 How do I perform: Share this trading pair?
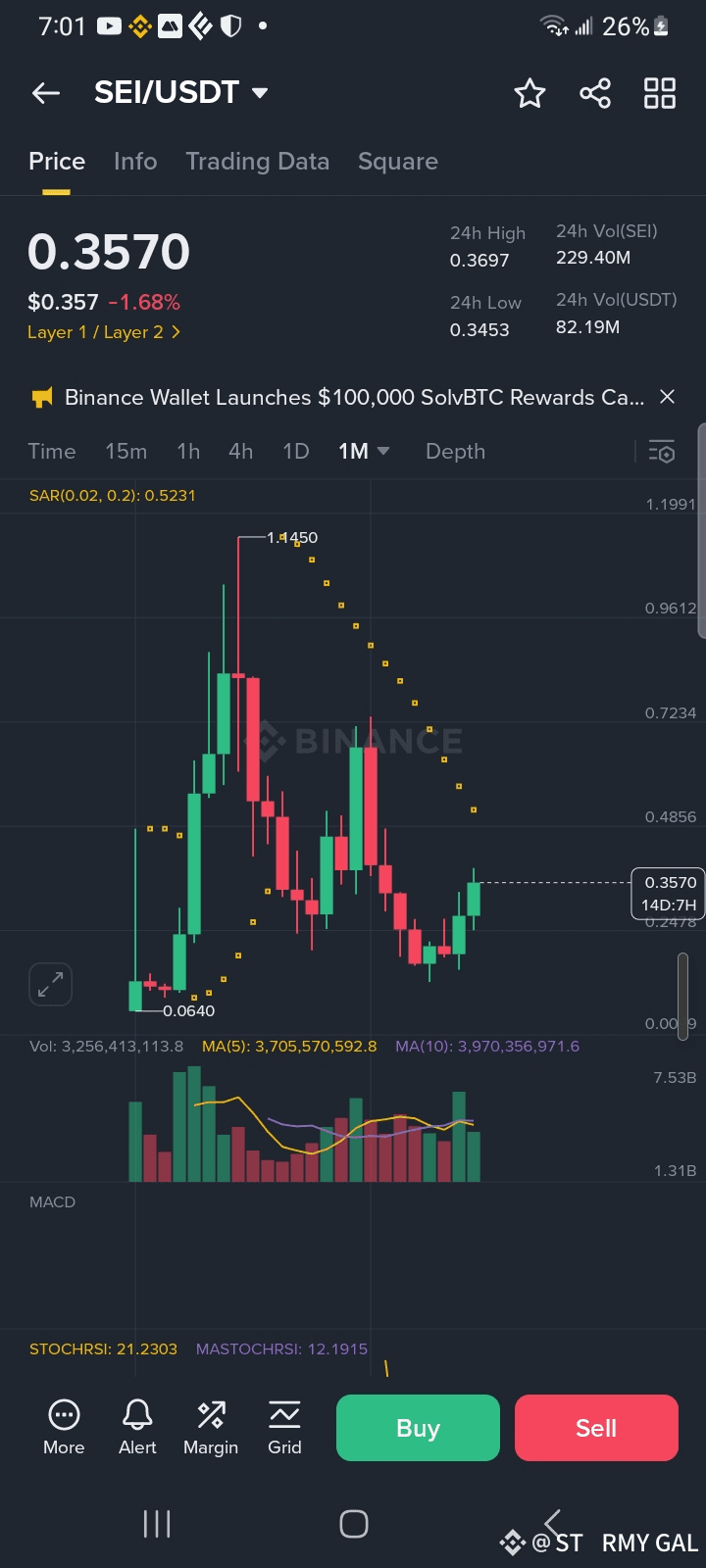pos(595,93)
